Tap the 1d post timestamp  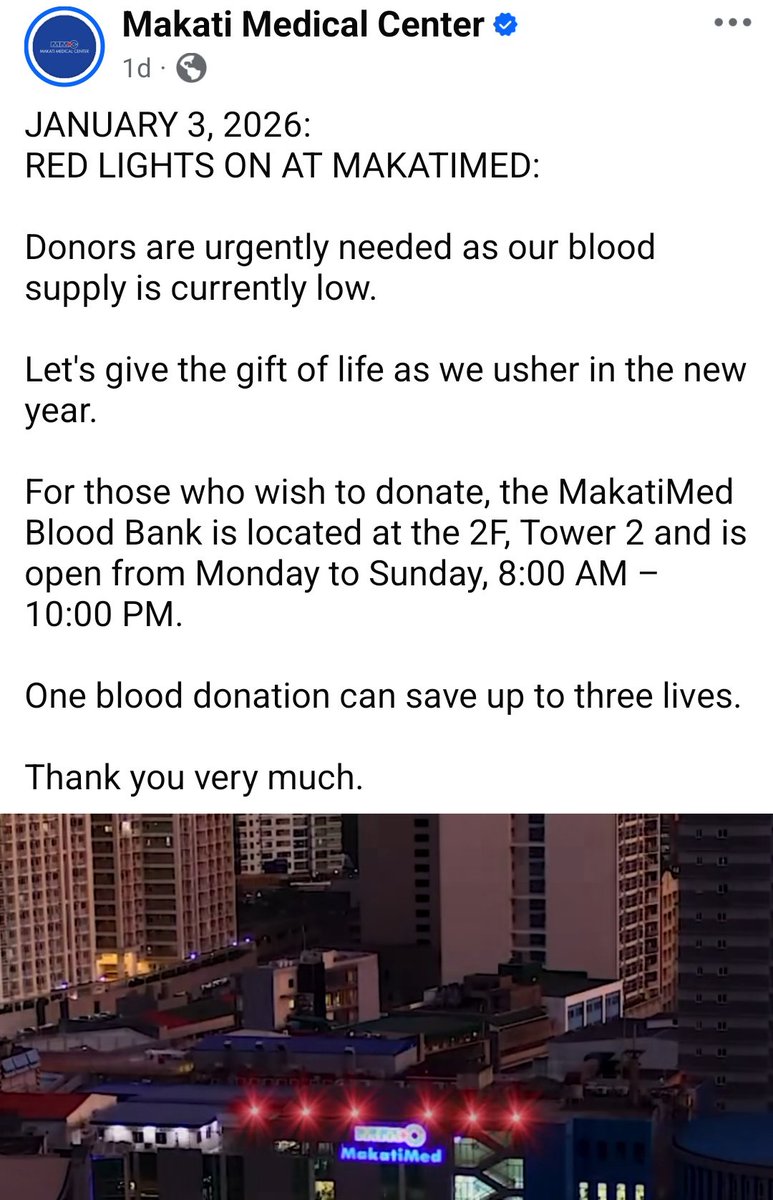coord(136,68)
